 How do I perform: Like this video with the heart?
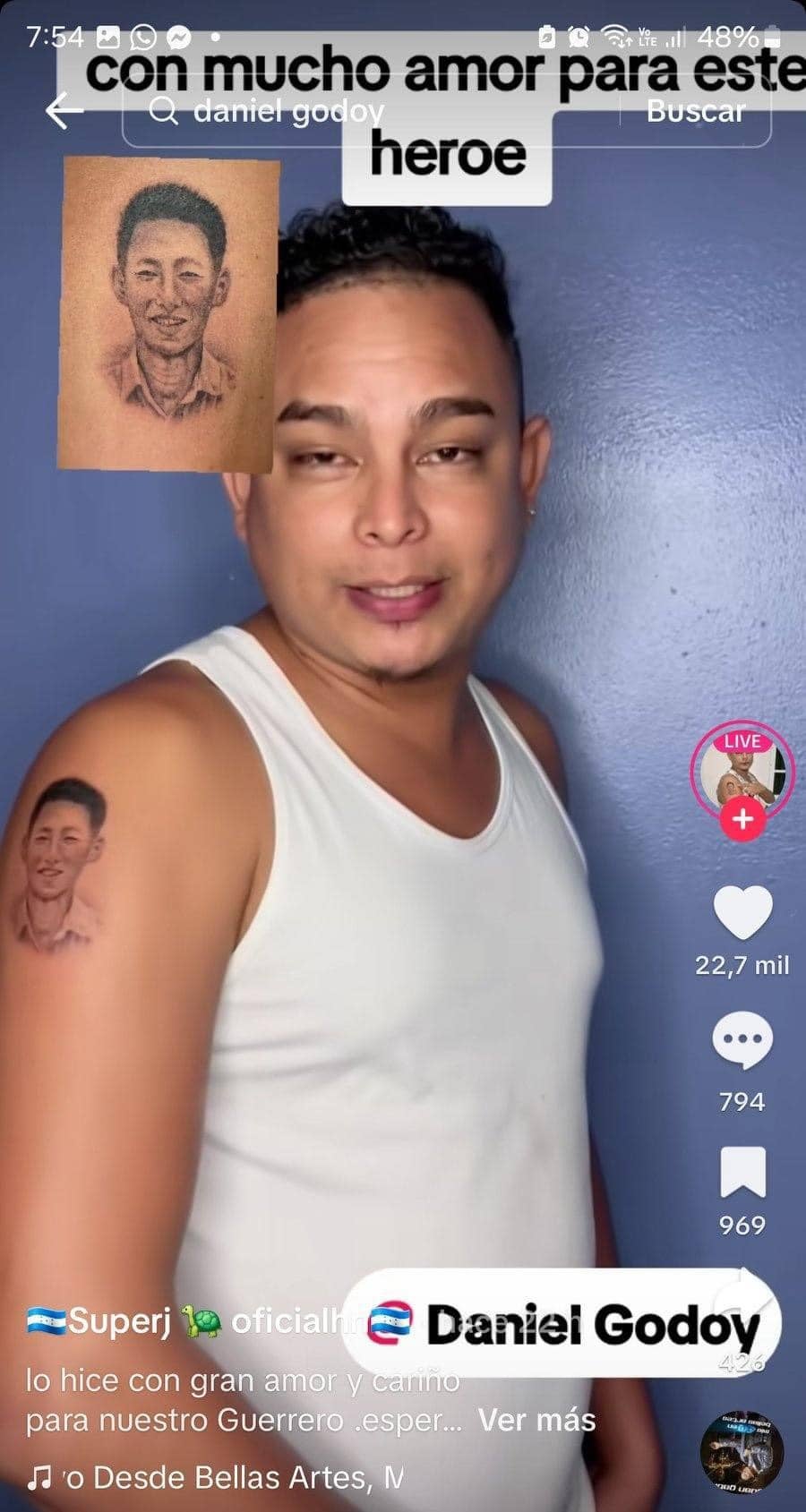(x=742, y=913)
